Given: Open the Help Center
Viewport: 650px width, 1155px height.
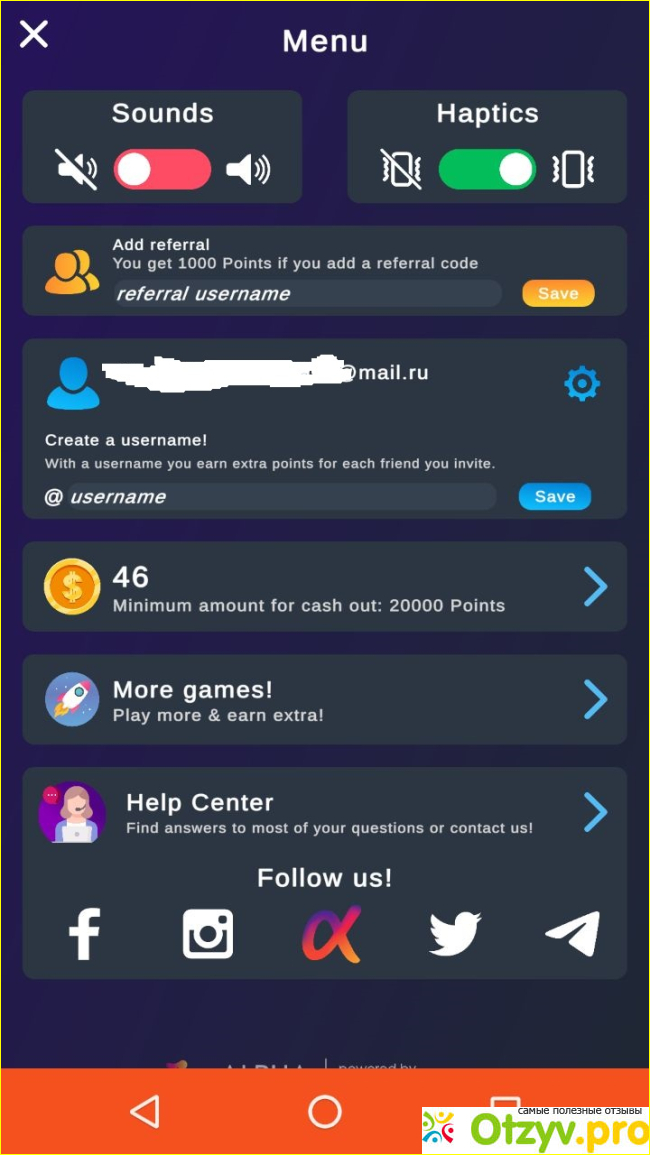Looking at the screenshot, I should [325, 813].
